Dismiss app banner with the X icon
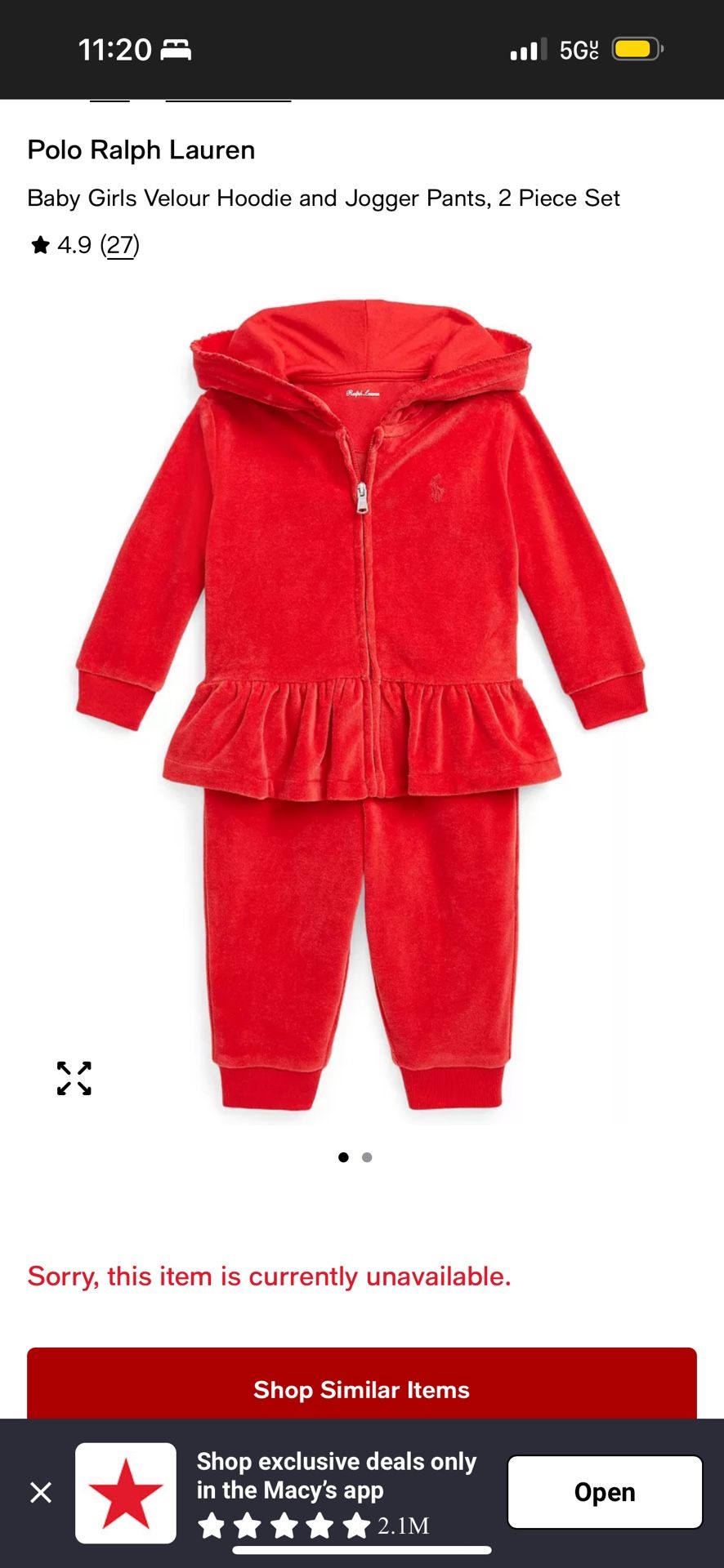 click(40, 1490)
